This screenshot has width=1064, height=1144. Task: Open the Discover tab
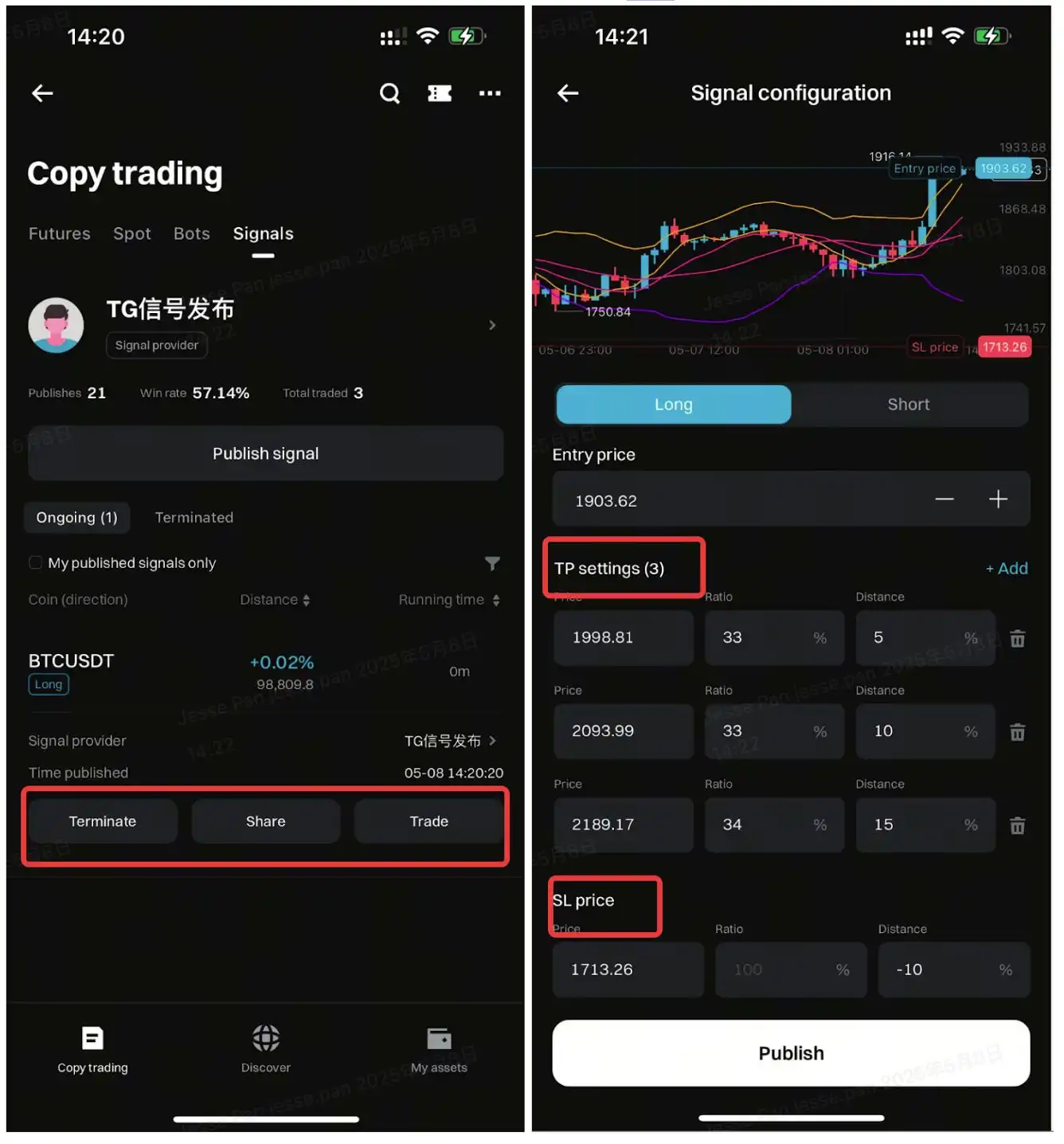(x=265, y=1048)
